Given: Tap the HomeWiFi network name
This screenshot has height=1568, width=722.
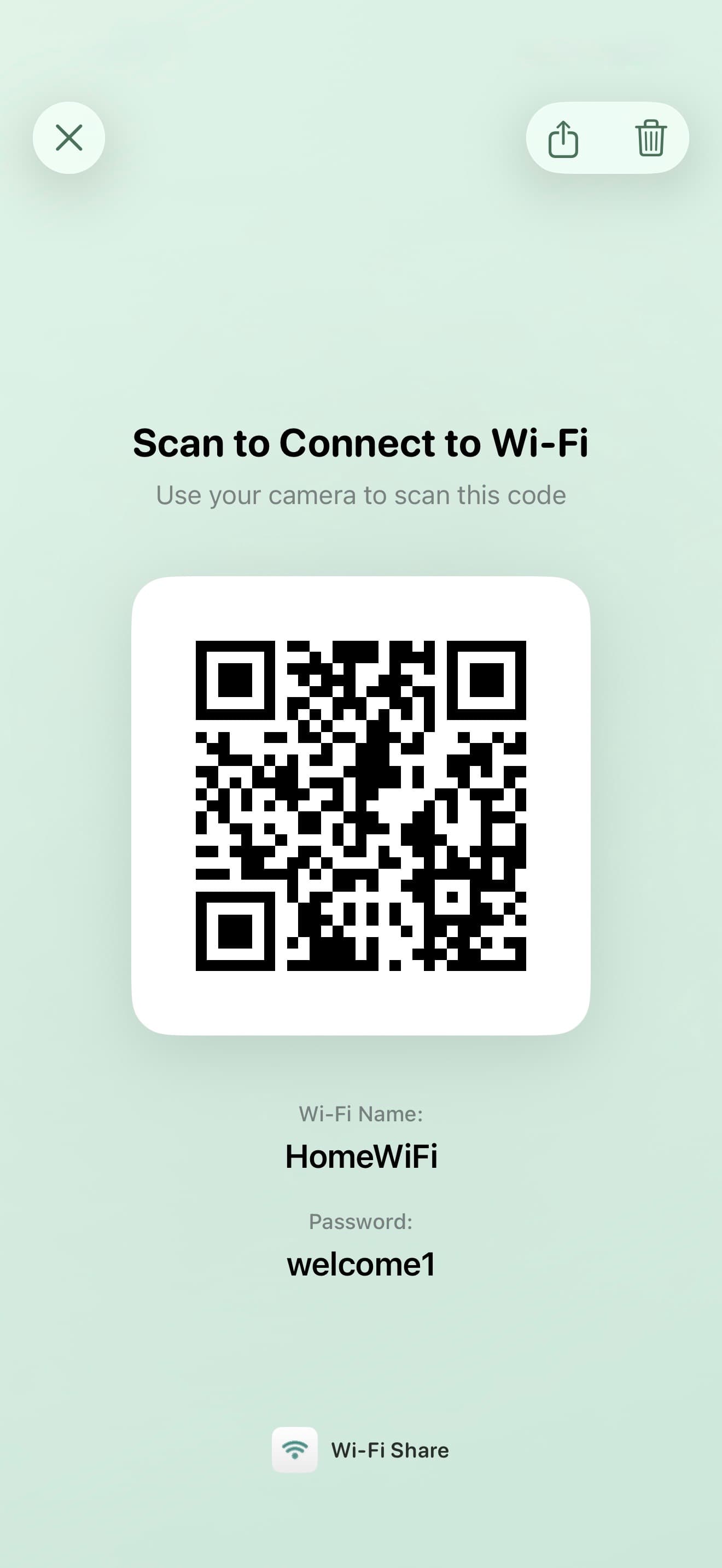Looking at the screenshot, I should tap(361, 1156).
